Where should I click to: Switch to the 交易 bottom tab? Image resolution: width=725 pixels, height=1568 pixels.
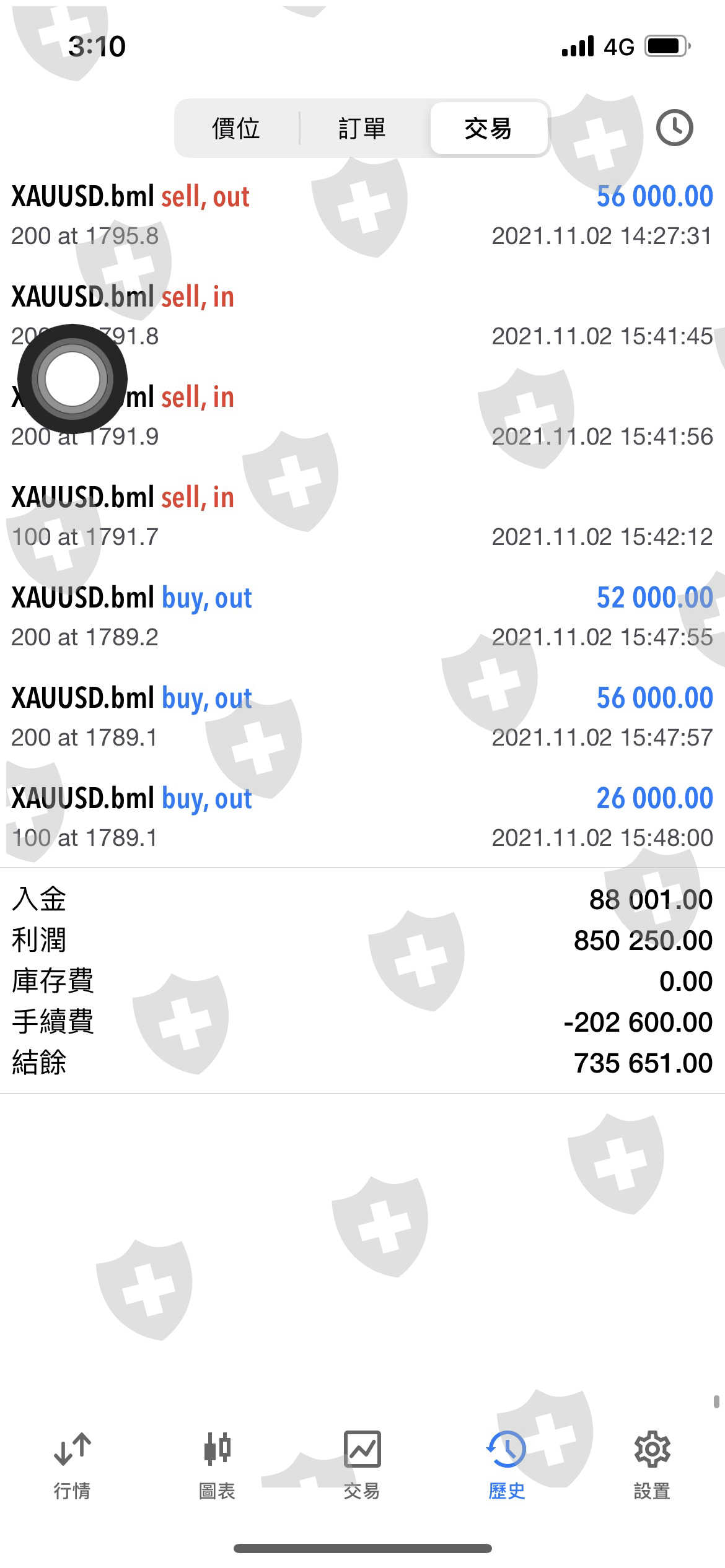coord(362,1465)
